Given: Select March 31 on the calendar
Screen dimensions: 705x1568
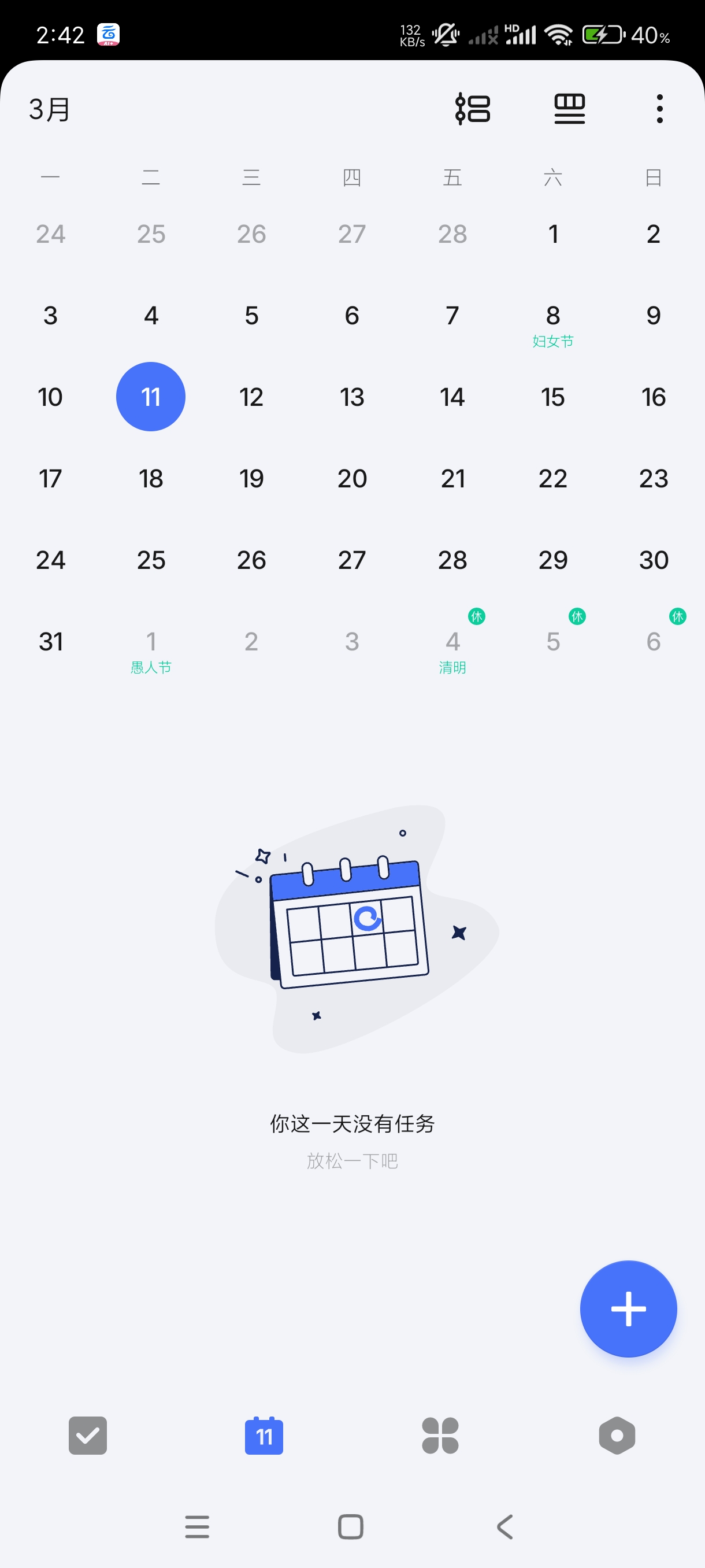Looking at the screenshot, I should click(x=50, y=642).
